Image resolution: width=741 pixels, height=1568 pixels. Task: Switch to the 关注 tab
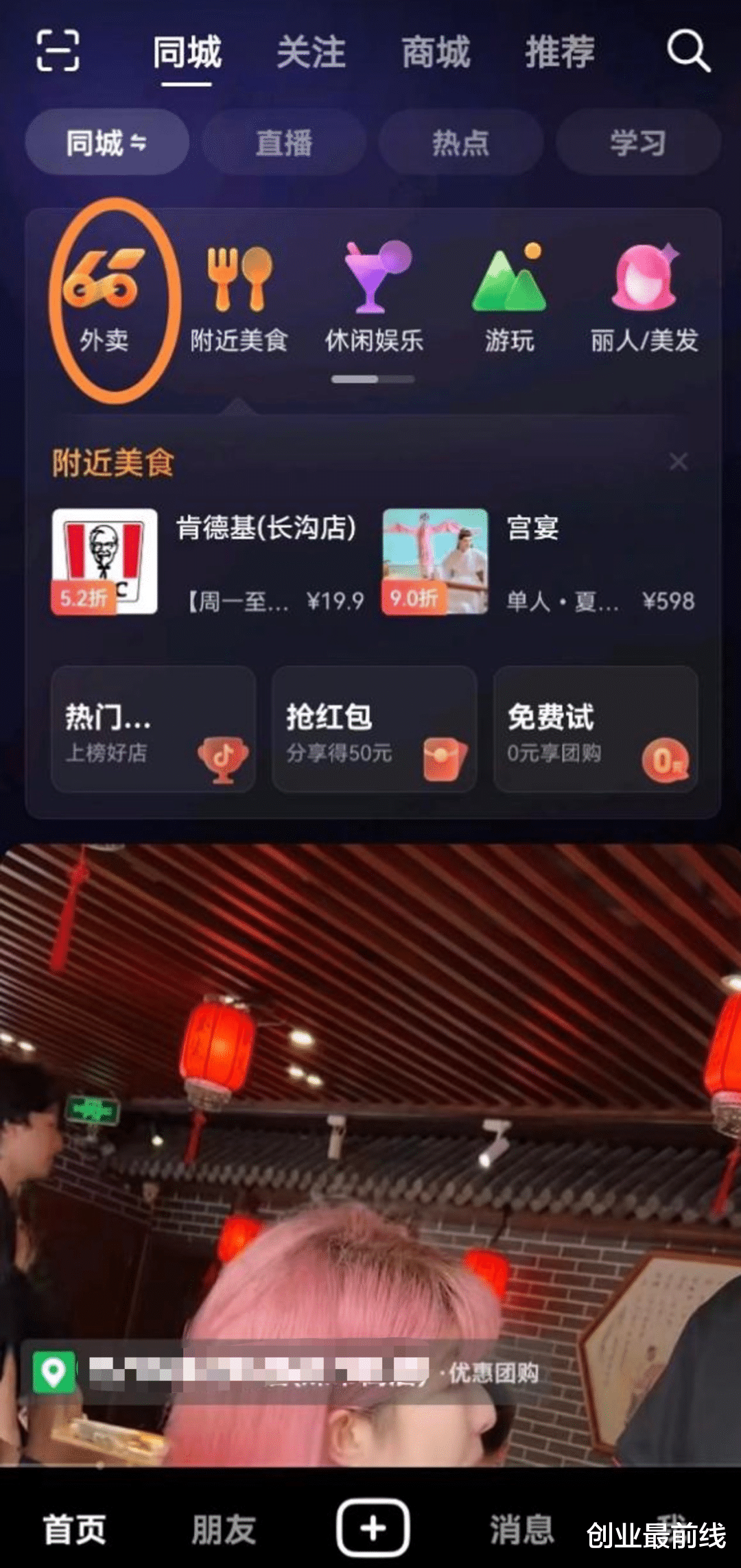coord(311,53)
